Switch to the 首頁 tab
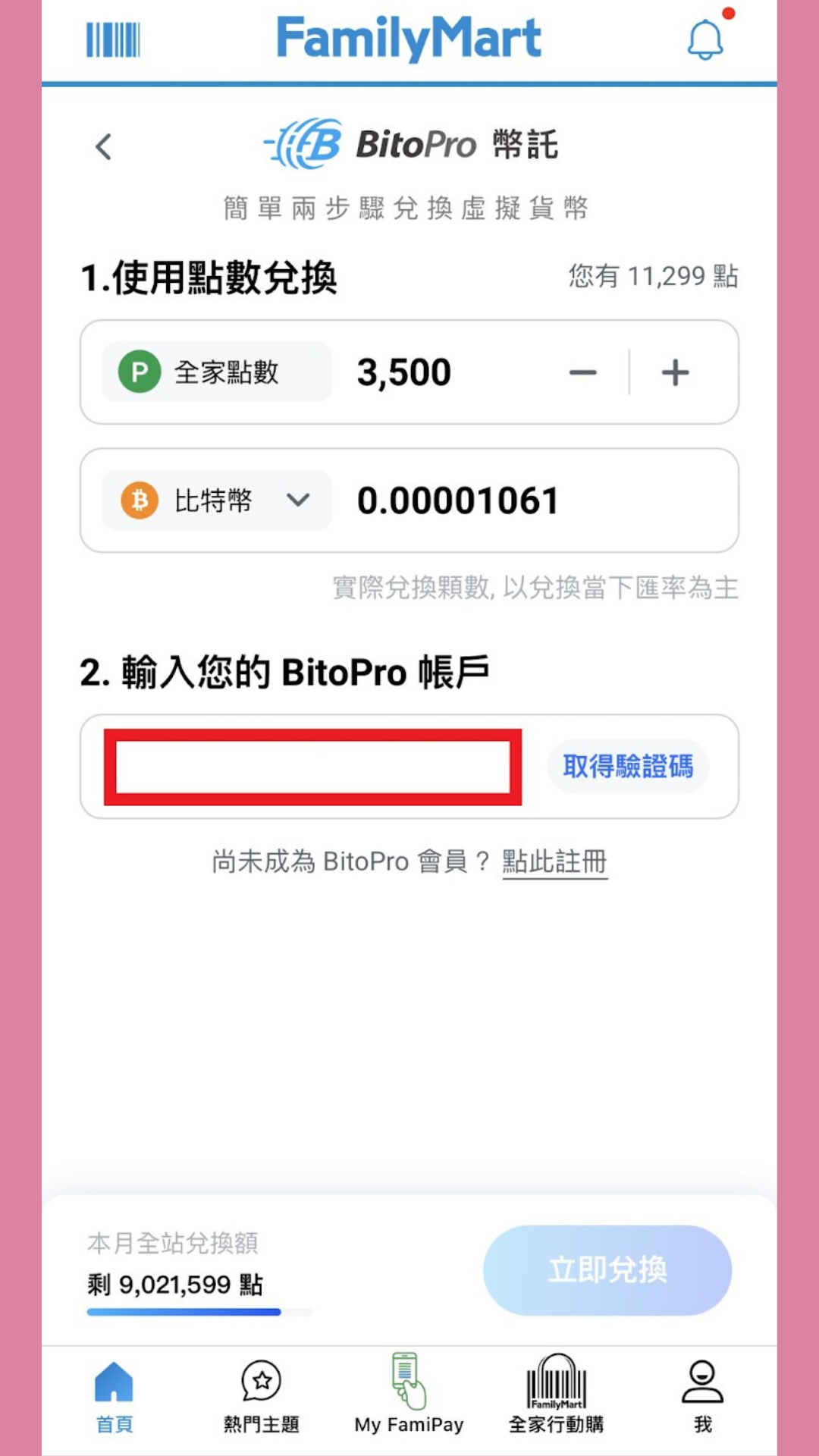 (x=114, y=1397)
